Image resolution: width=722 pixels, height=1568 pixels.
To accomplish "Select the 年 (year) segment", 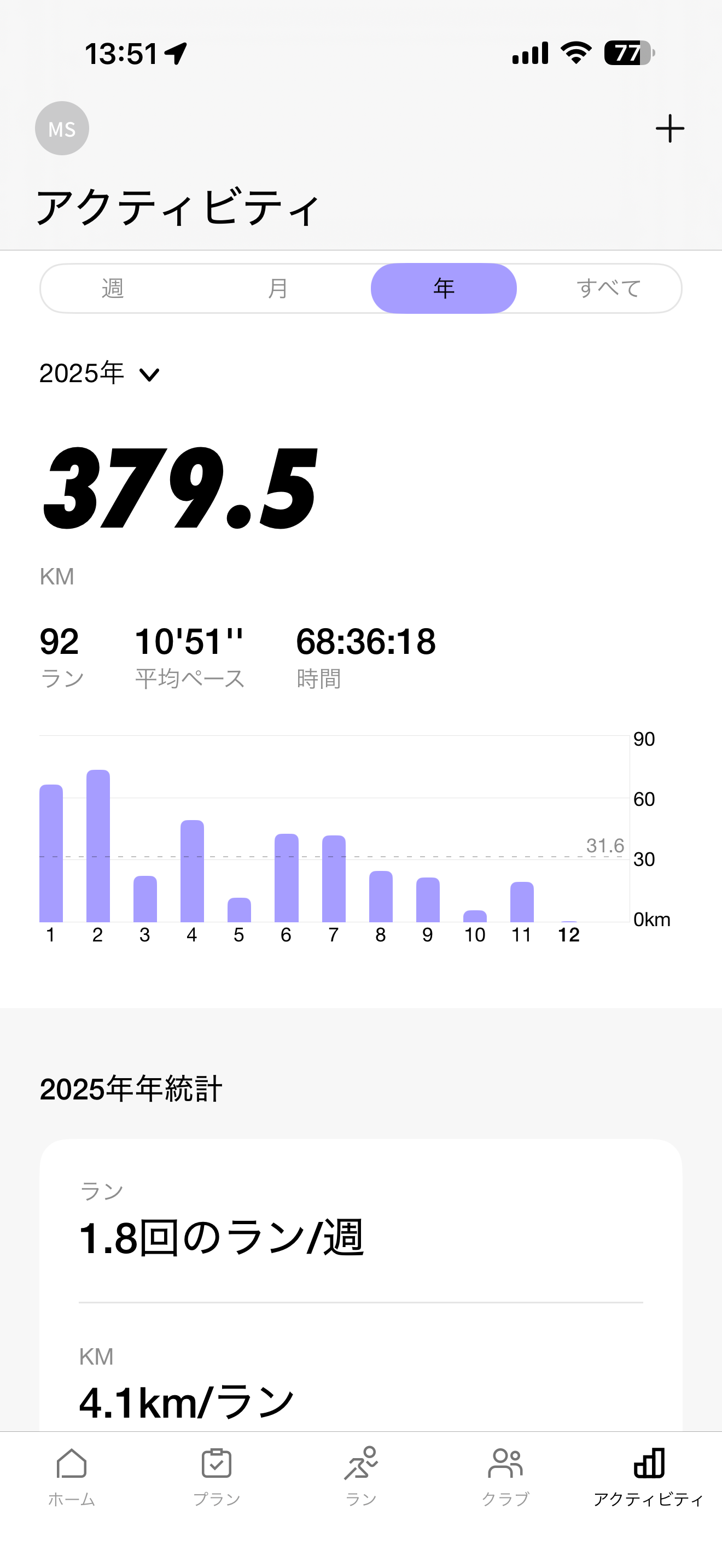I will 444,288.
